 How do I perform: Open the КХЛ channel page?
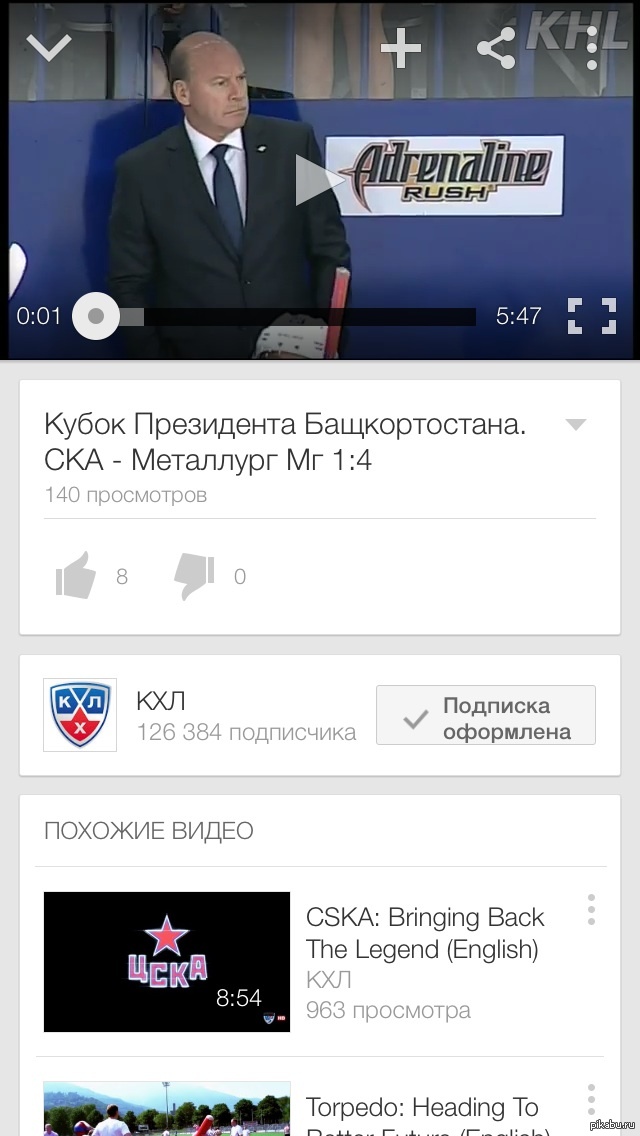coord(80,714)
